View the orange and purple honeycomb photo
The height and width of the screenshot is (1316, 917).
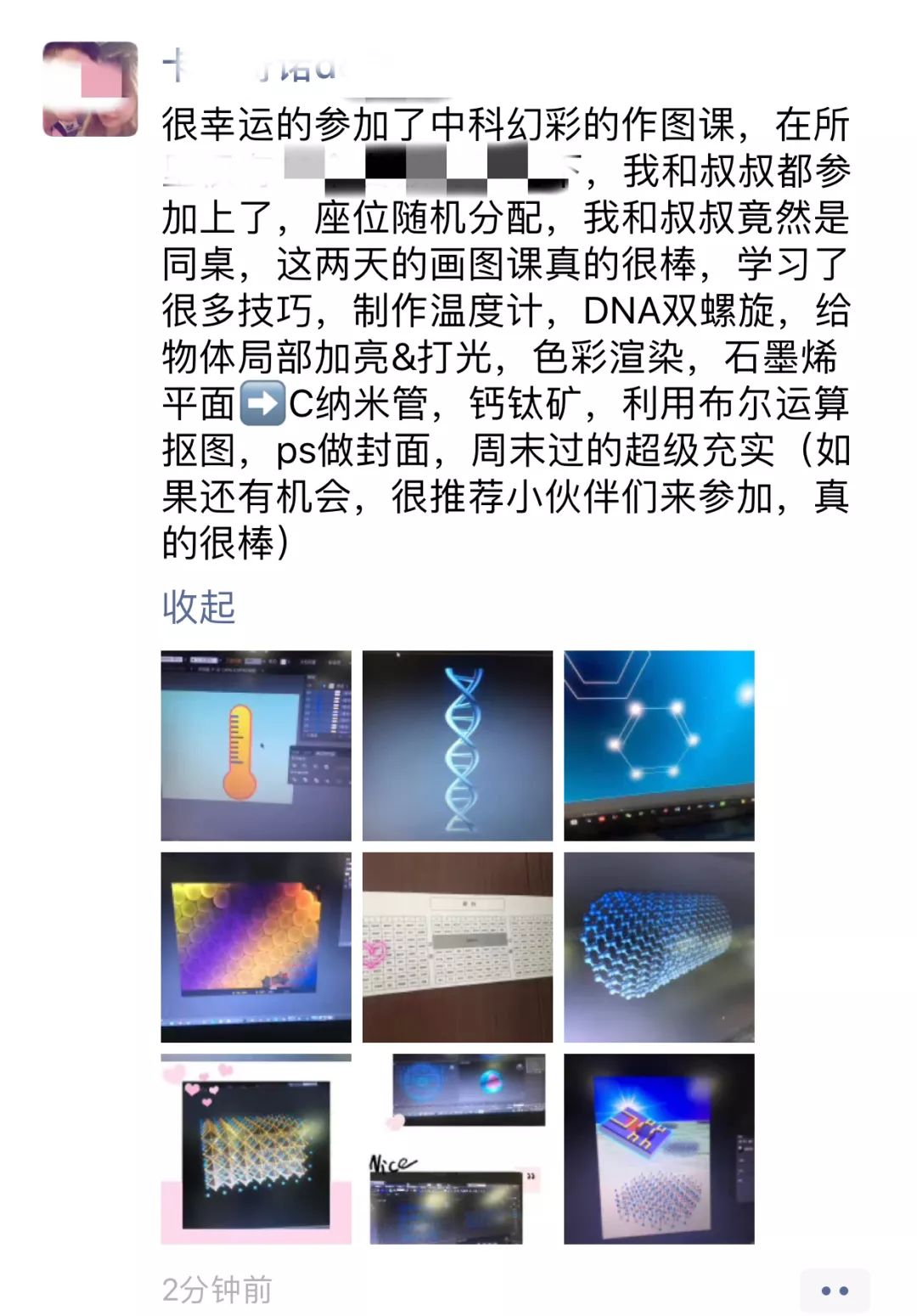[x=256, y=947]
